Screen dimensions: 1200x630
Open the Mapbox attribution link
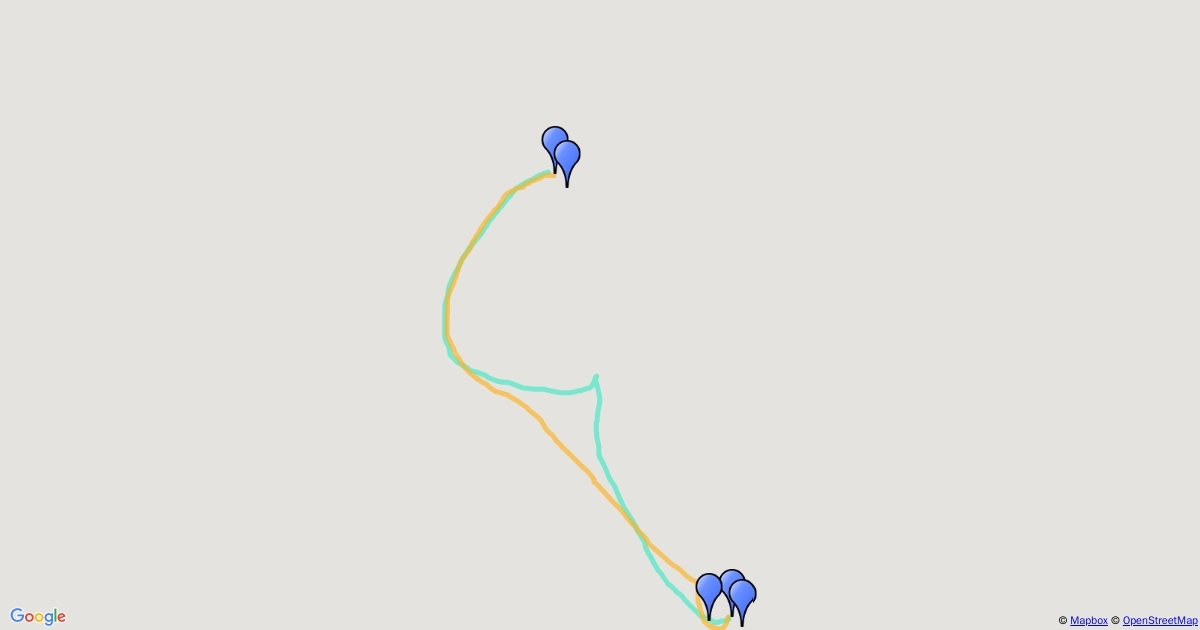click(1088, 621)
